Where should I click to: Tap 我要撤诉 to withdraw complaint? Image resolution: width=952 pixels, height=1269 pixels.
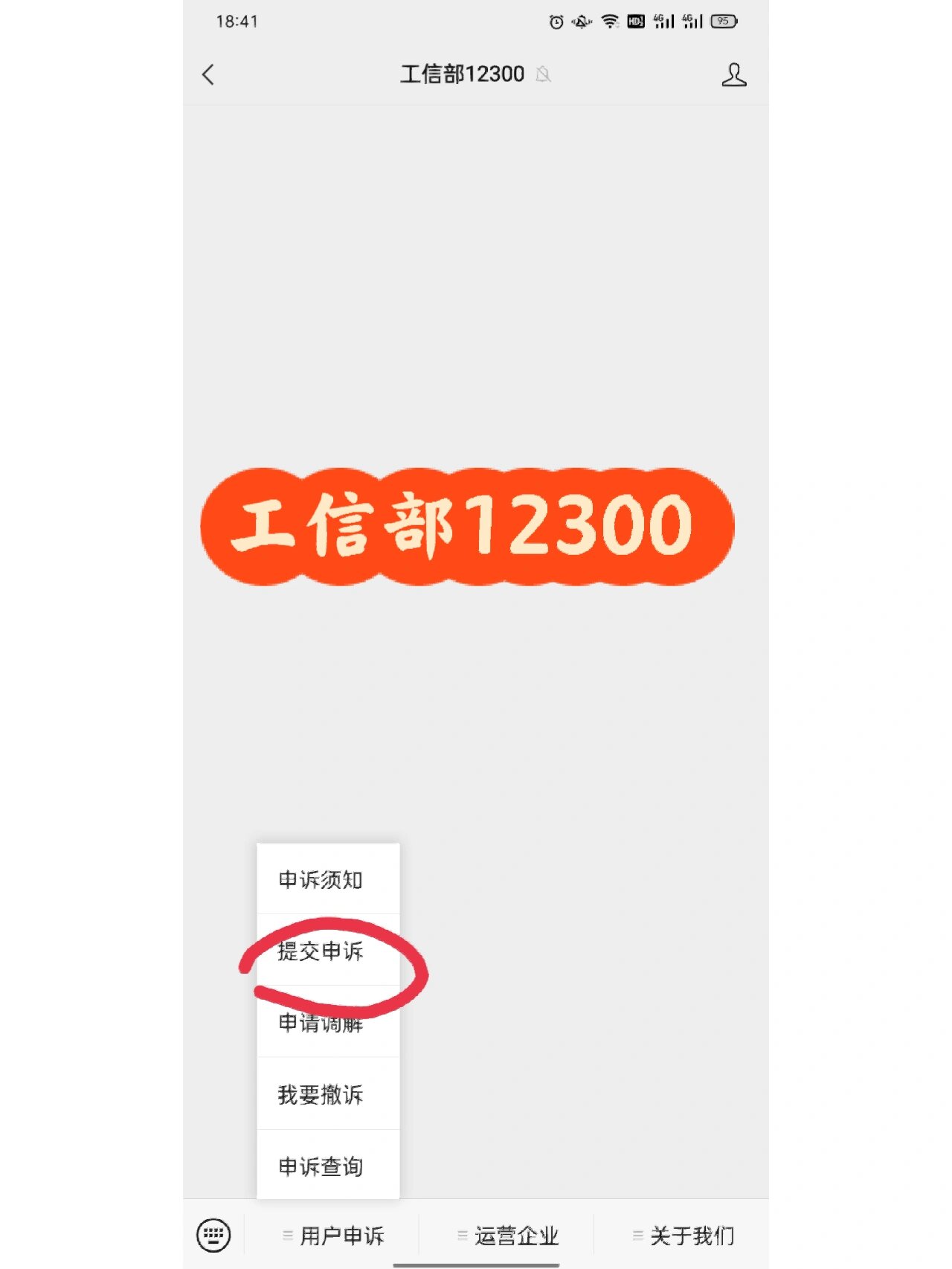tap(321, 1094)
